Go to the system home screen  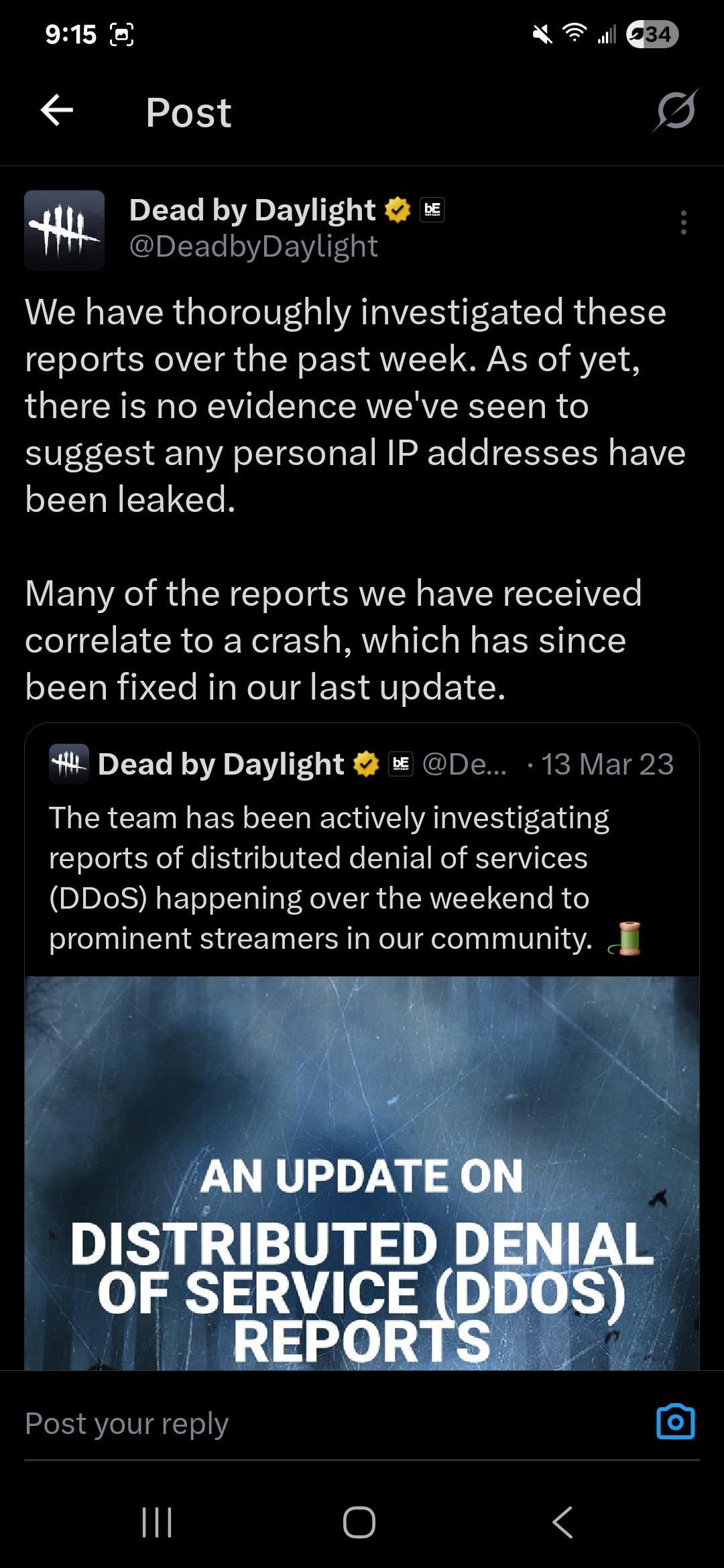[359, 1522]
